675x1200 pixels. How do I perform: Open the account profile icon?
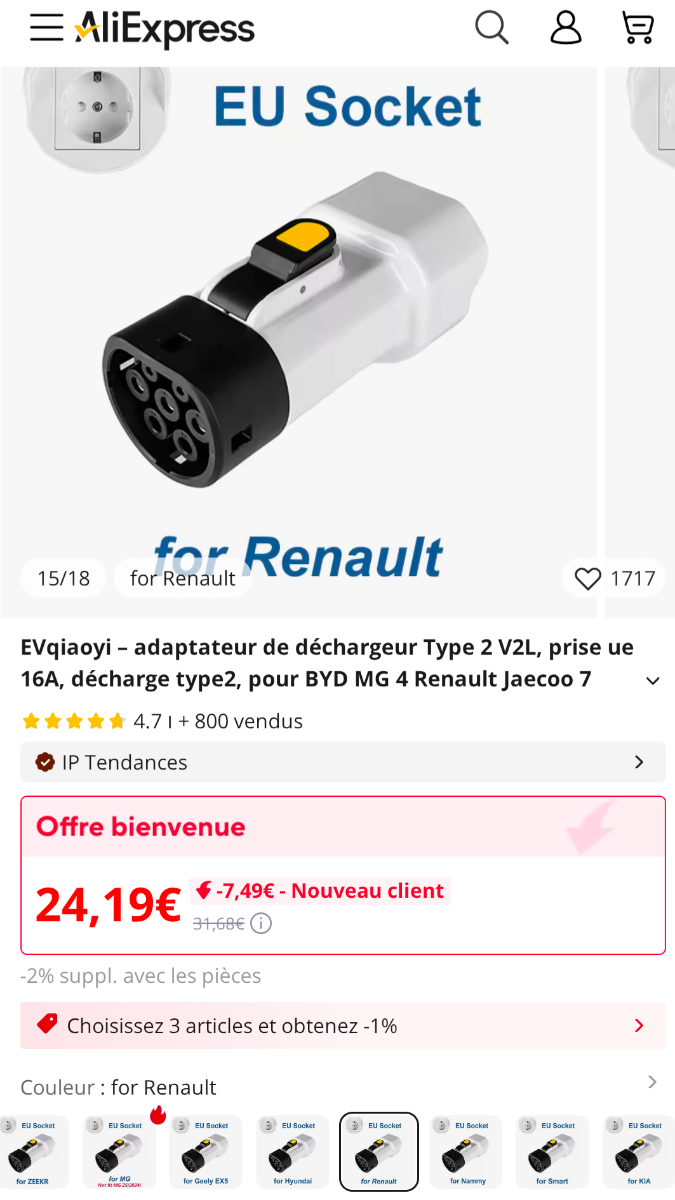[565, 28]
